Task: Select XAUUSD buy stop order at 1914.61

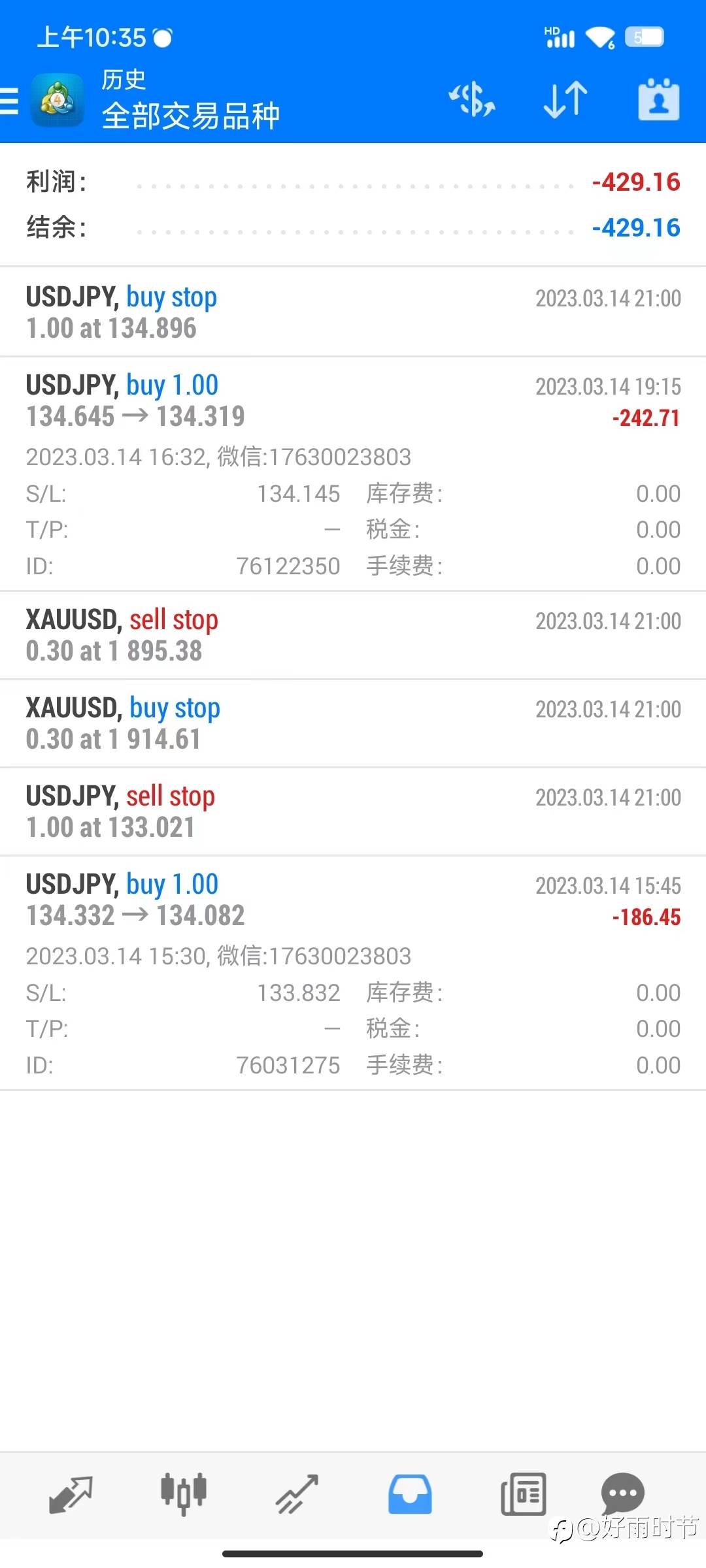Action: 353,723
